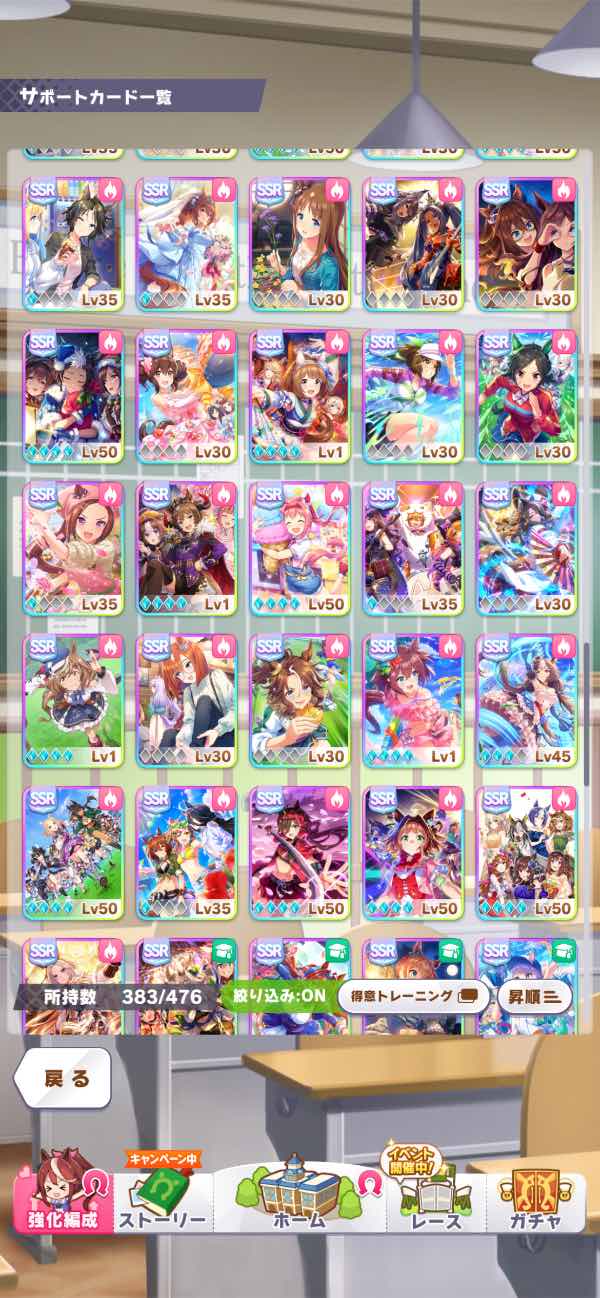Switch to the ガチャ tab
Screen dimensions: 600x1298
point(535,1198)
